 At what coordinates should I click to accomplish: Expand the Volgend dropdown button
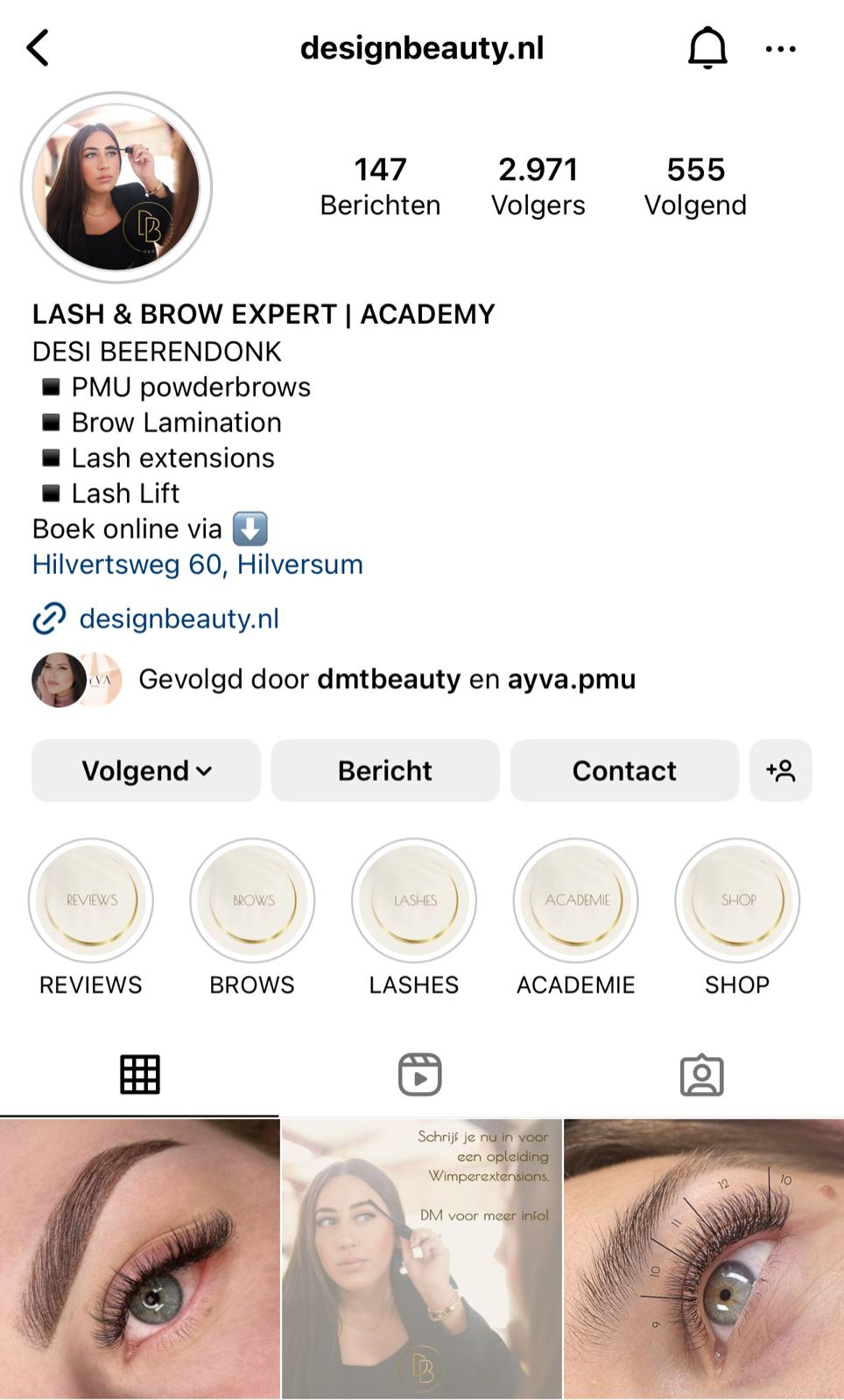click(146, 771)
